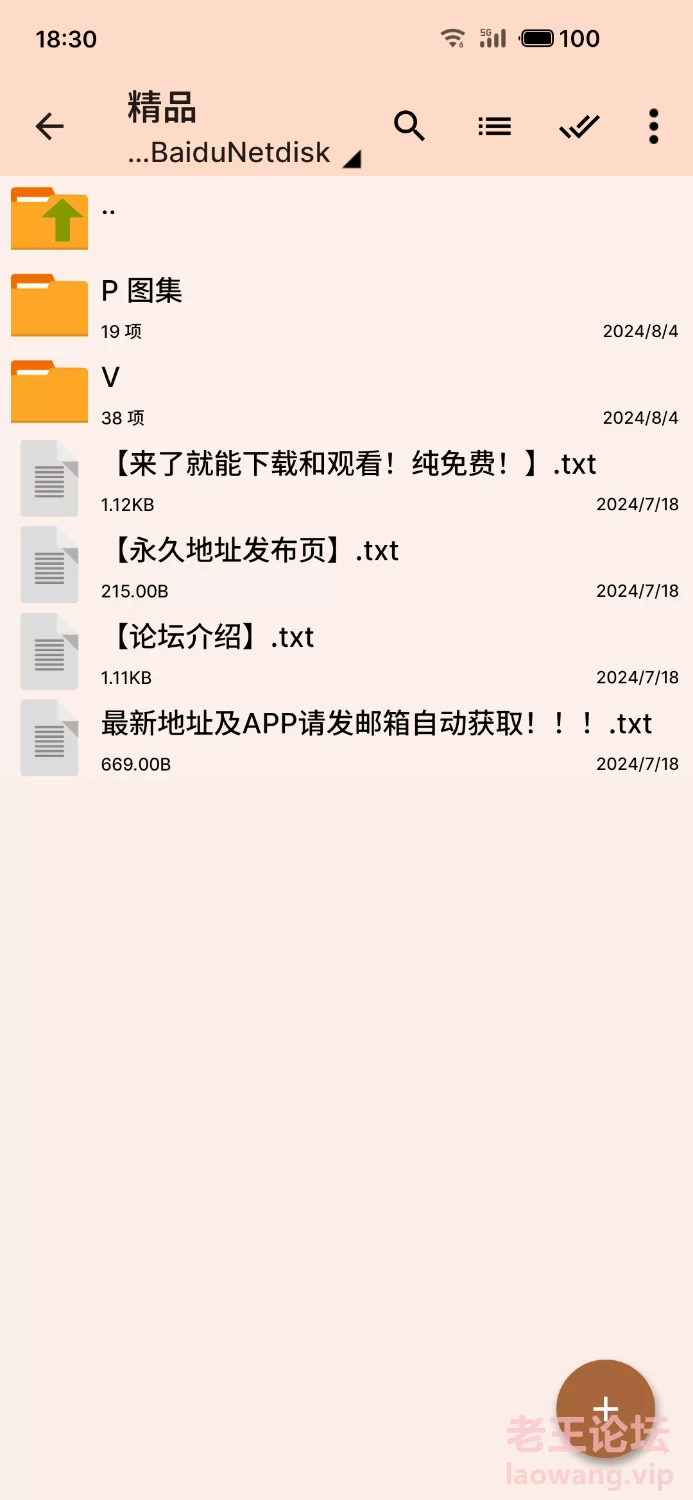Change the list view mode
Viewport: 693px width, 1500px height.
(494, 126)
